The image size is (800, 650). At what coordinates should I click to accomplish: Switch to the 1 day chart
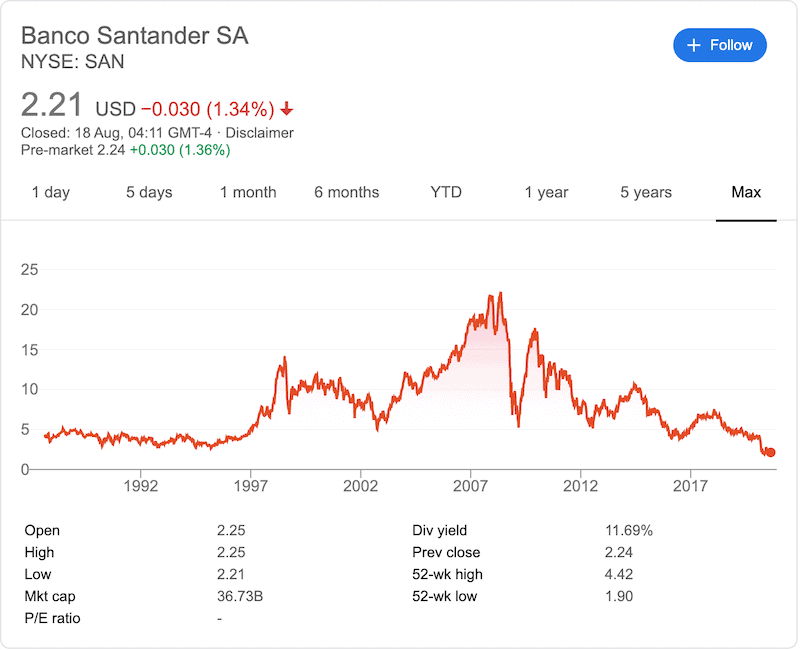pos(50,192)
